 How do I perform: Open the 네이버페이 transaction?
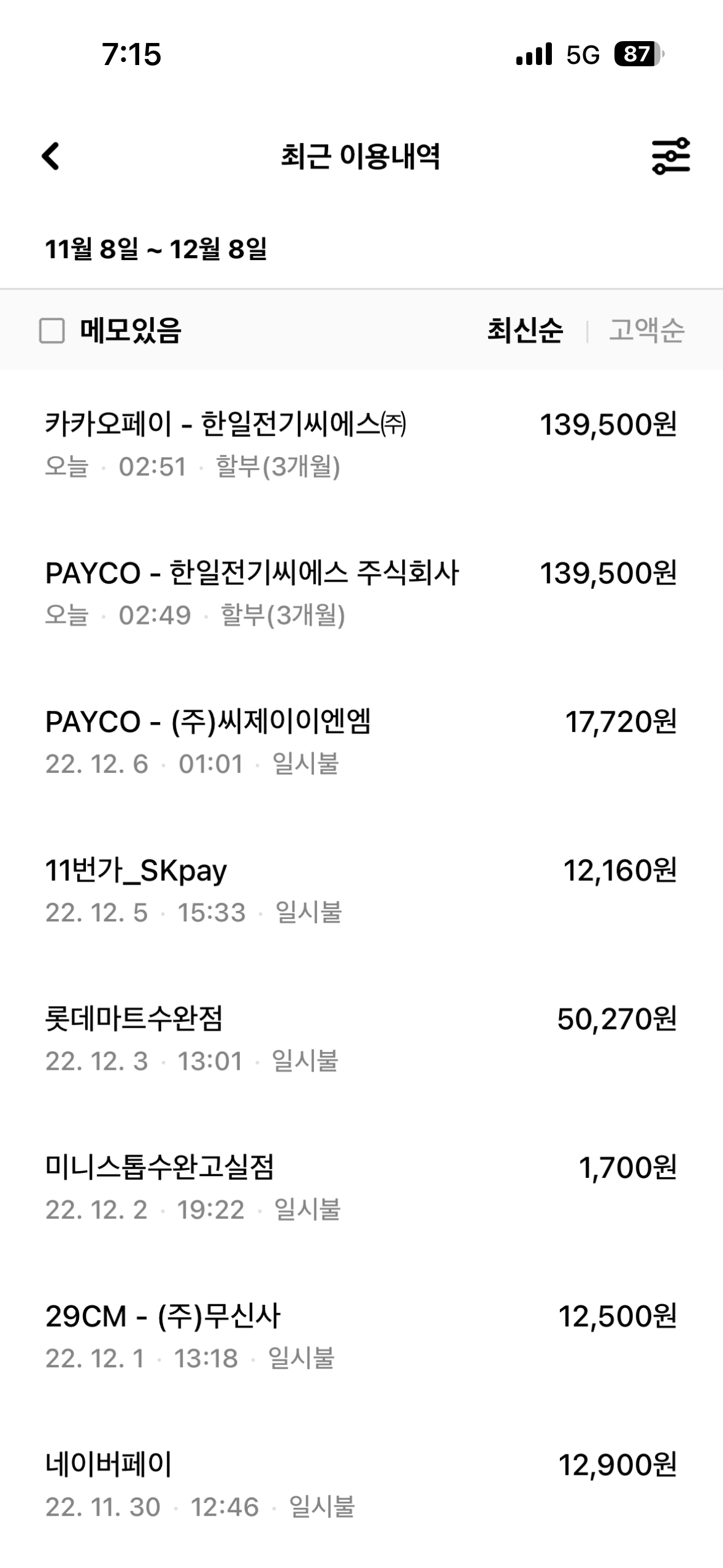pos(361,1485)
